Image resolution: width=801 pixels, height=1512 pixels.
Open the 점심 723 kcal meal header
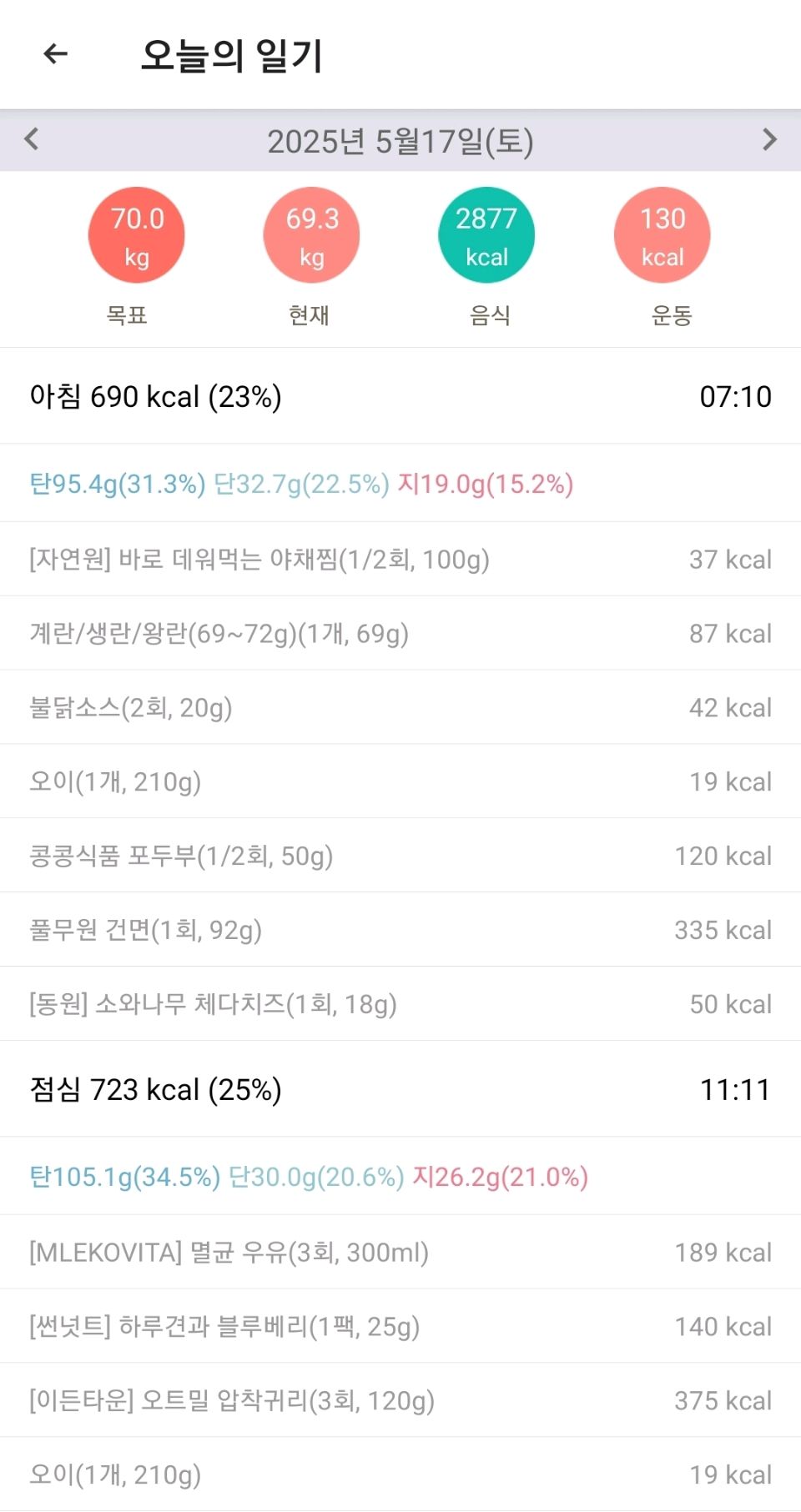(400, 1089)
